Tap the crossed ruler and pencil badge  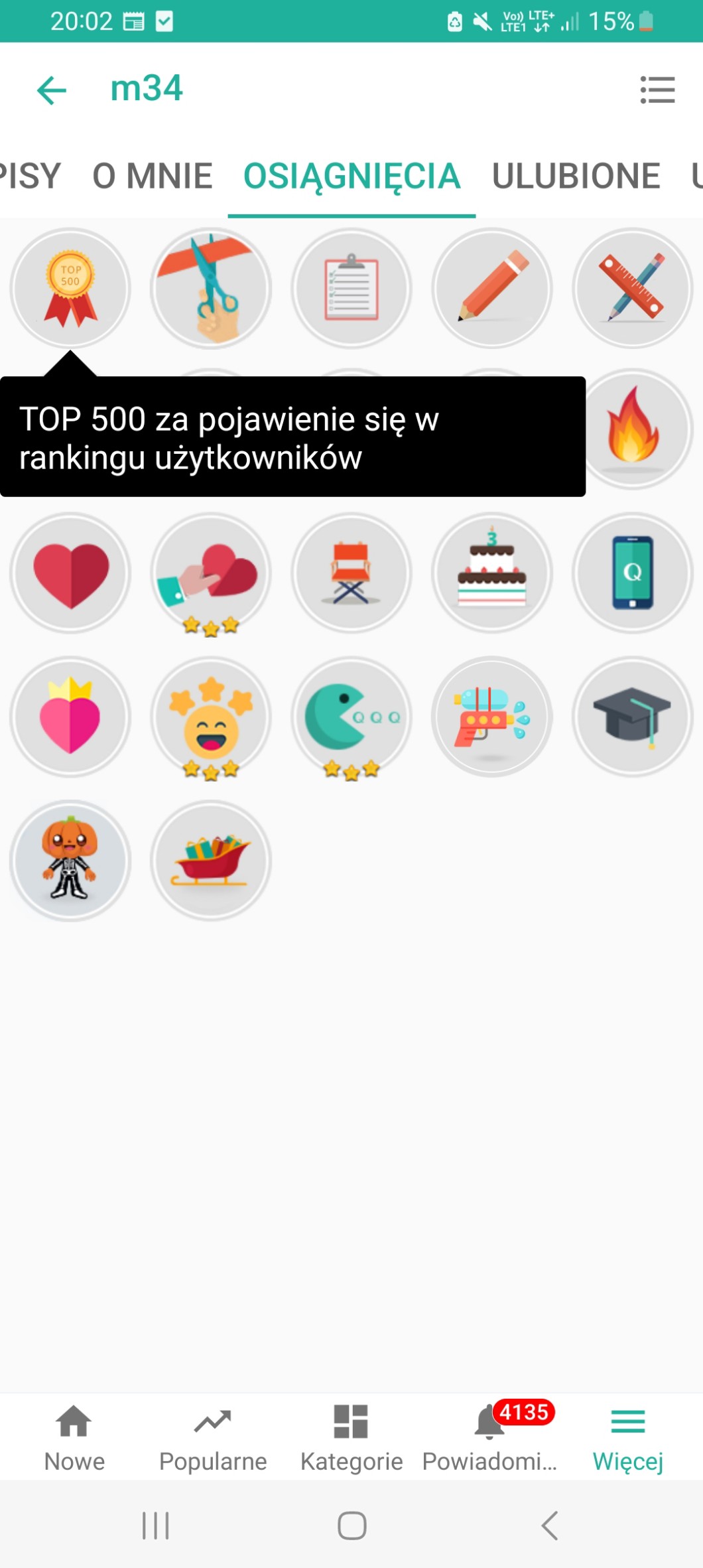click(x=632, y=289)
